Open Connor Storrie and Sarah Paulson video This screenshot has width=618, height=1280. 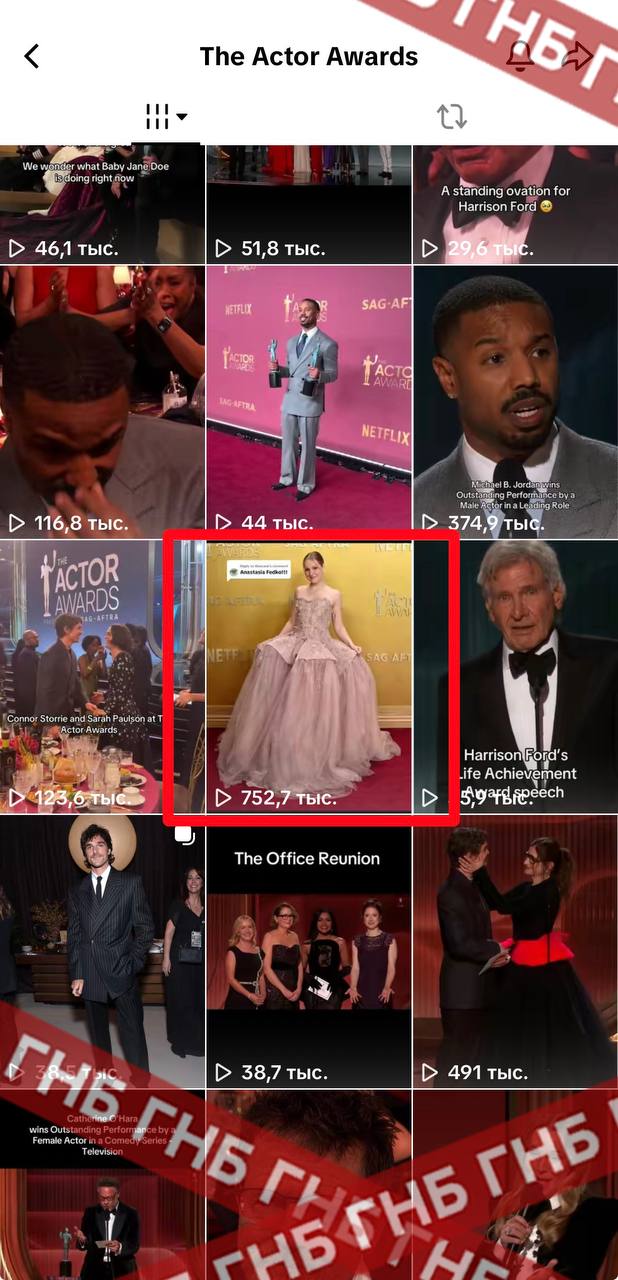coord(85,675)
